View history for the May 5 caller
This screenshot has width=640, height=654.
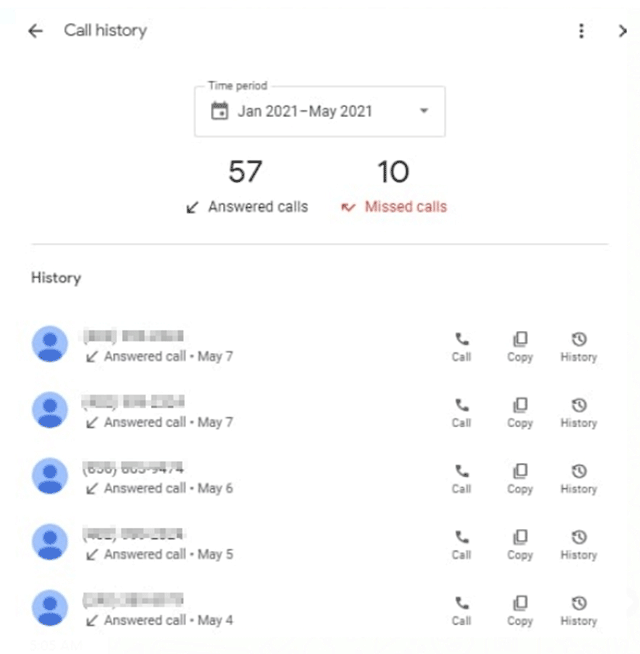(x=578, y=544)
